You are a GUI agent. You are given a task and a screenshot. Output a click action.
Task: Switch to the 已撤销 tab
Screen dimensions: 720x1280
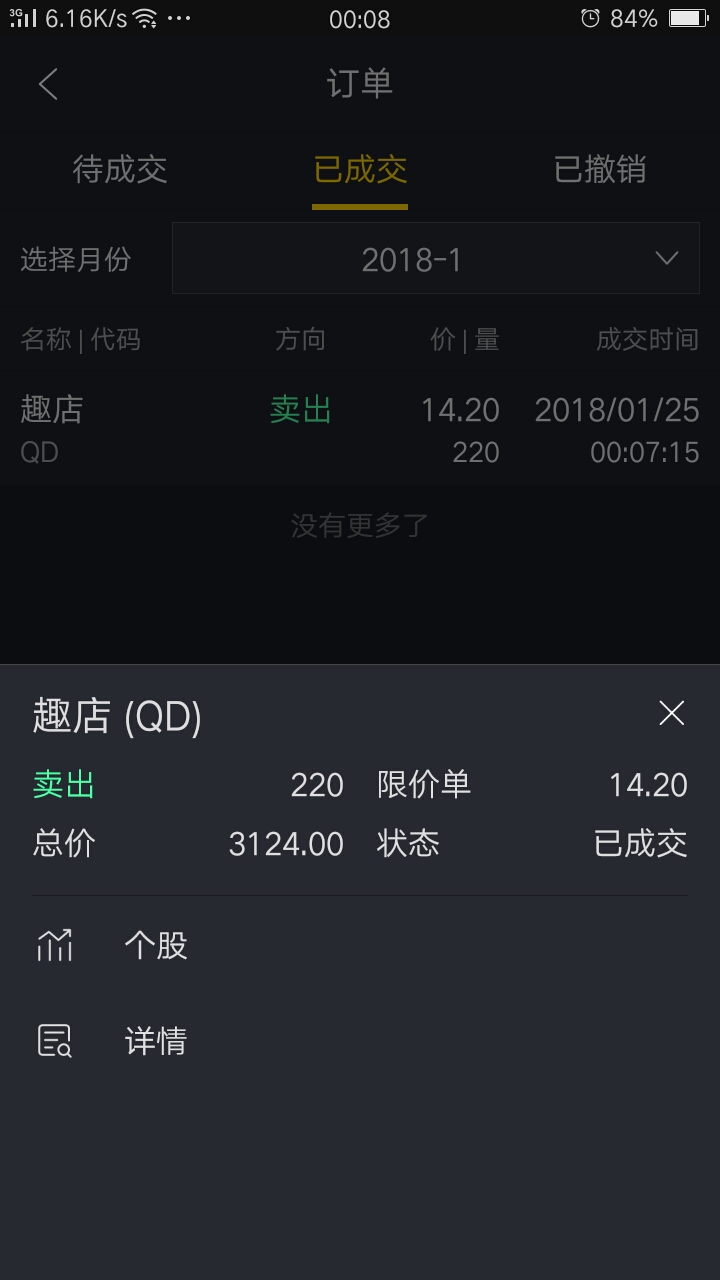tap(599, 170)
